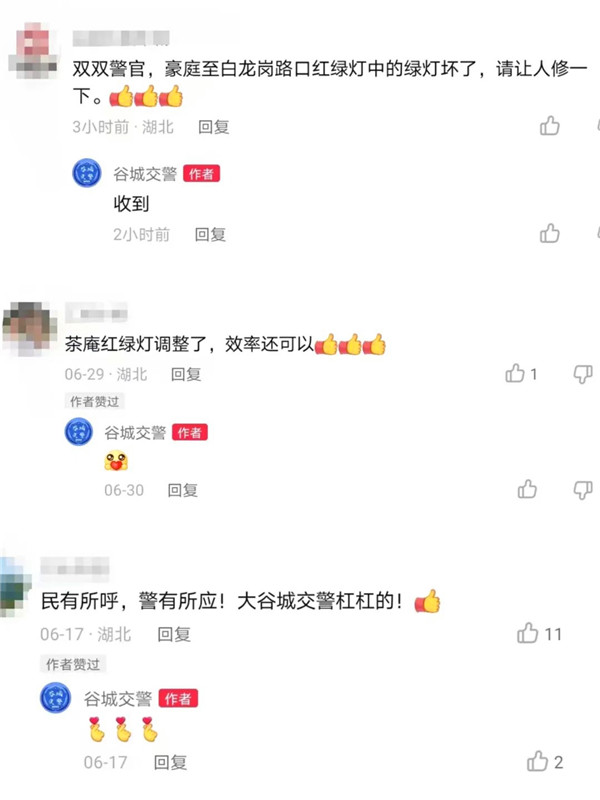
Task: Reply to the 民有所呼，警有所应 comment
Action: pos(174,634)
